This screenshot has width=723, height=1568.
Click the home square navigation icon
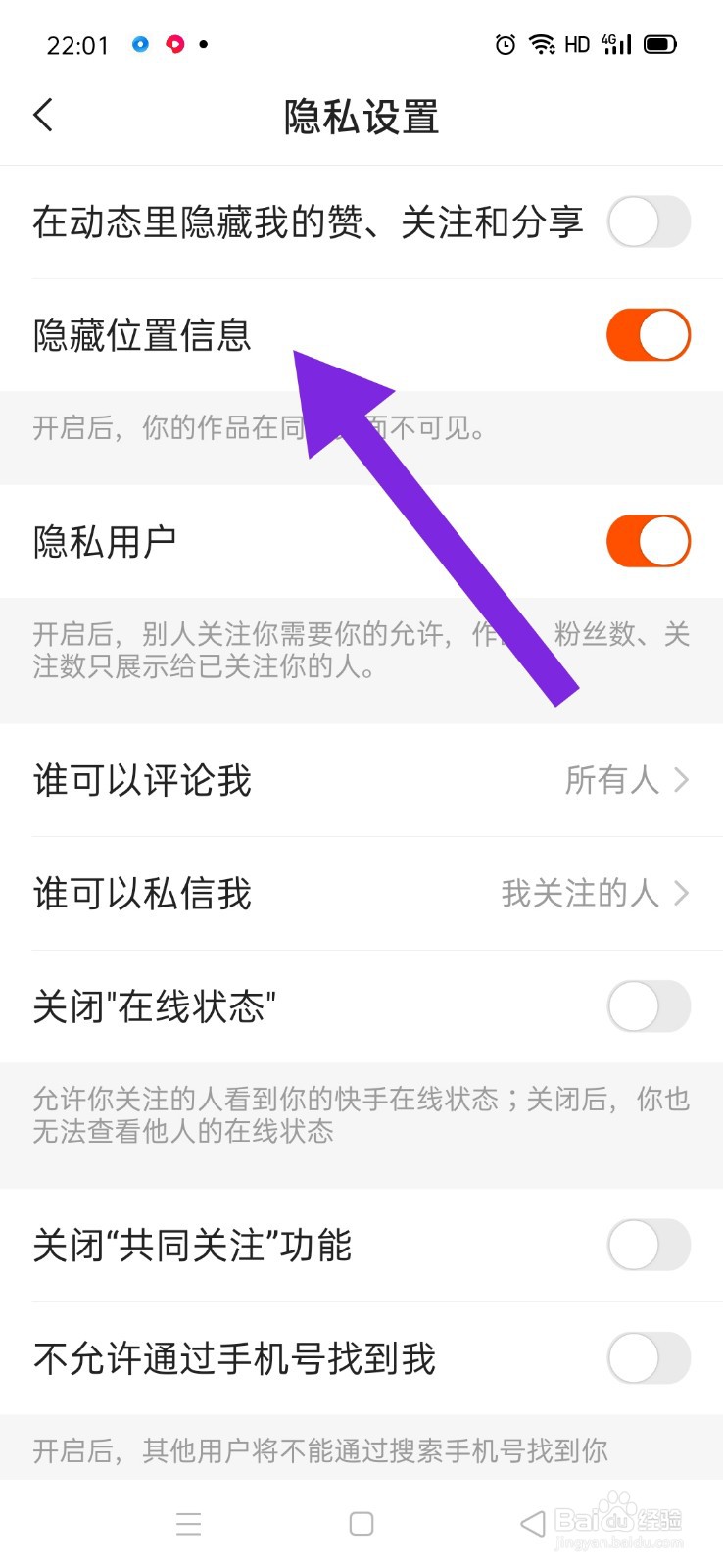[x=361, y=1523]
